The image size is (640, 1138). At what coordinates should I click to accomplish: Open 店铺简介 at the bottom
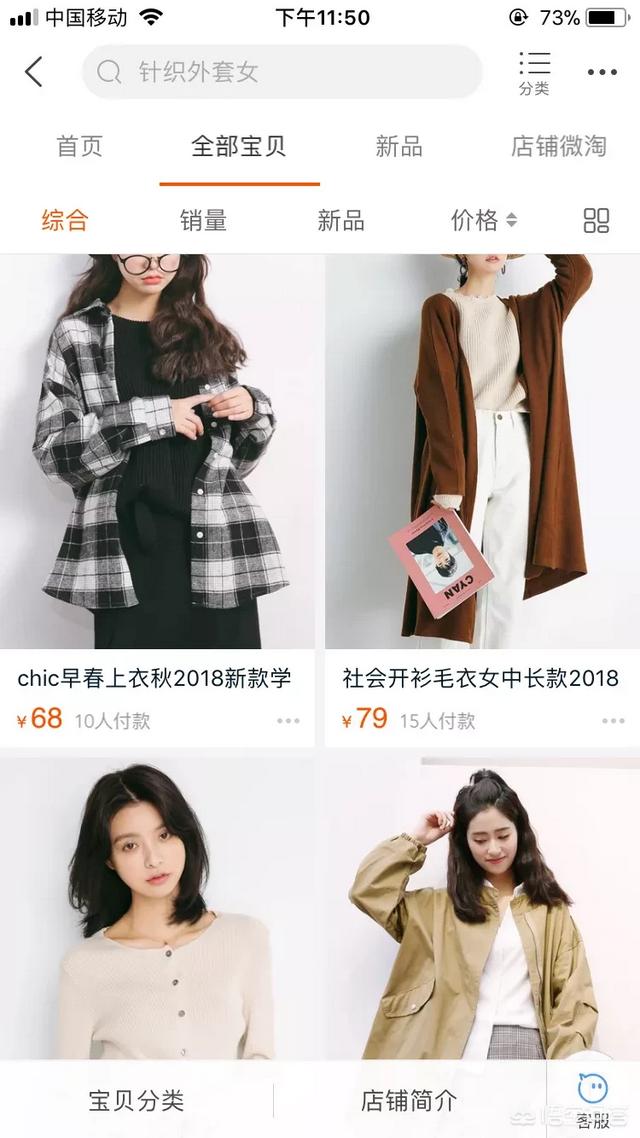pos(409,1100)
